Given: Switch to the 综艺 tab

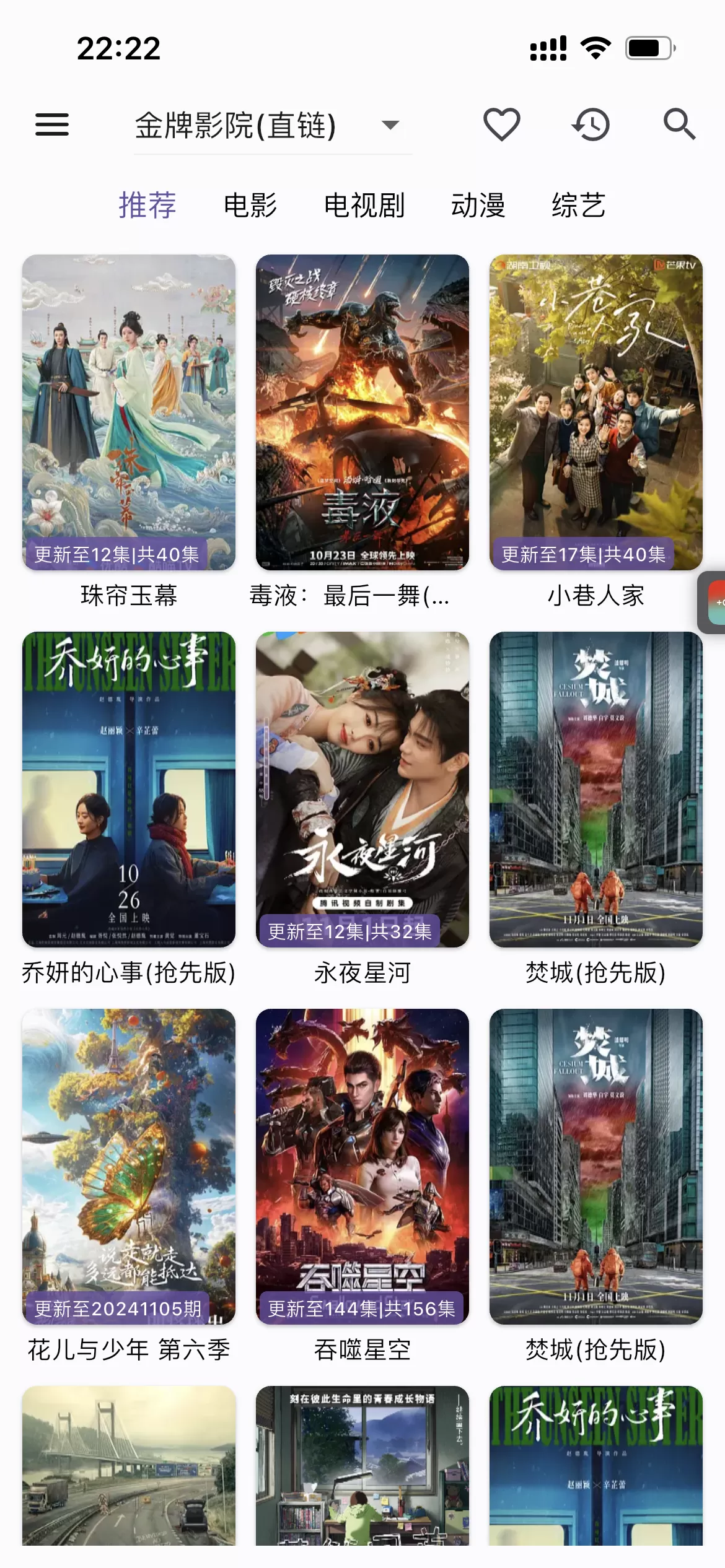Looking at the screenshot, I should point(579,205).
